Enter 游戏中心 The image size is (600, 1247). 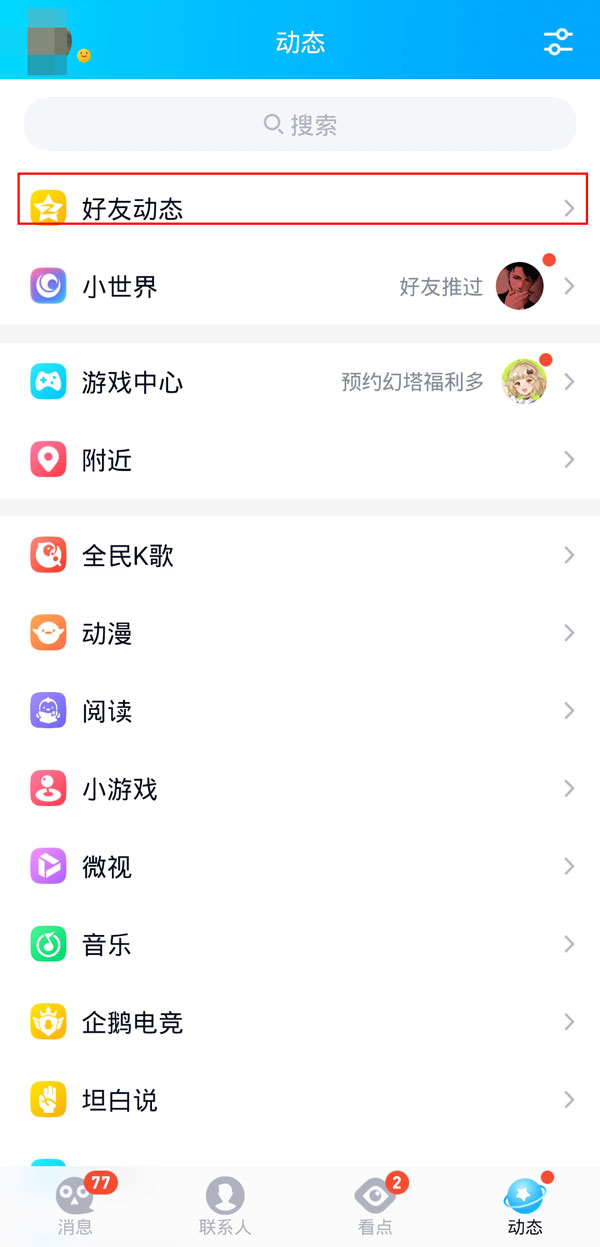tap(300, 382)
